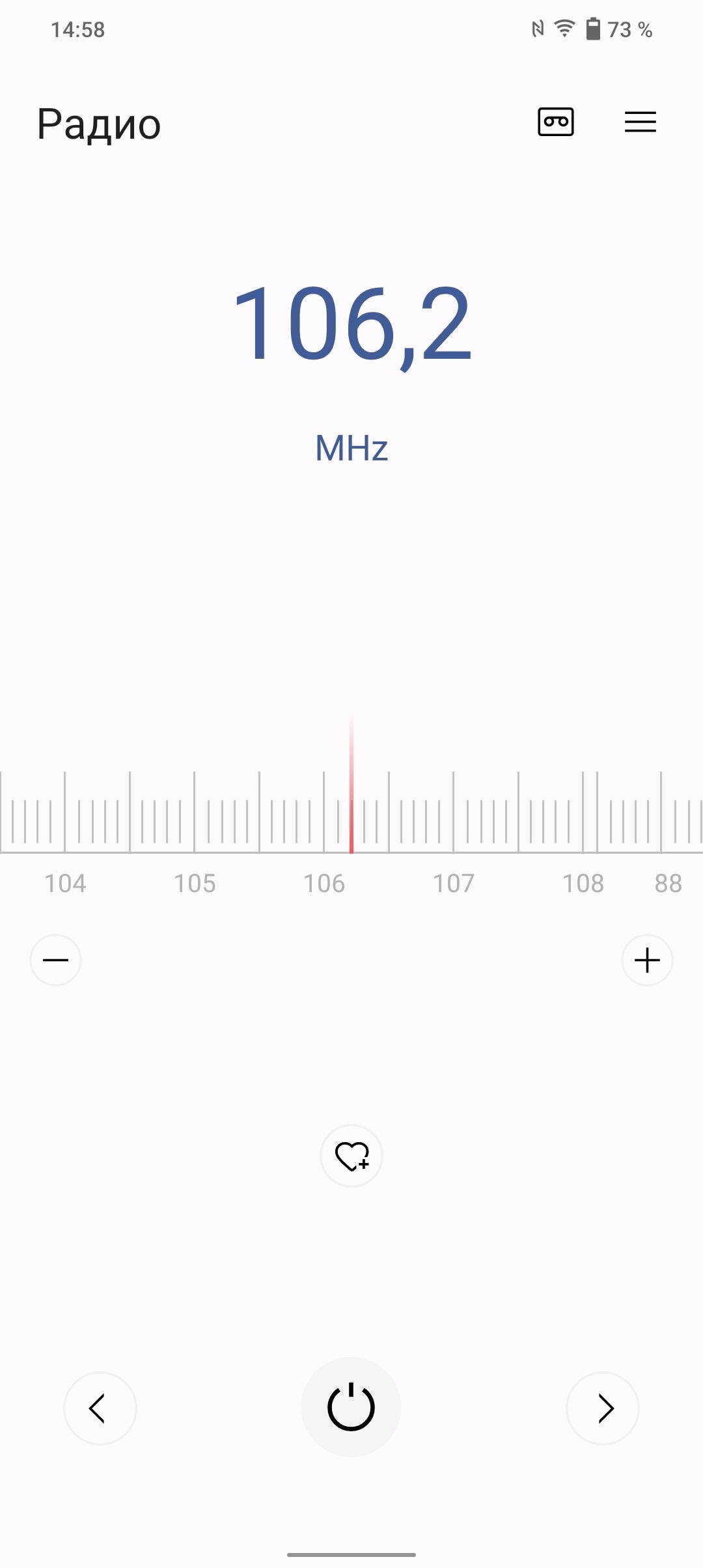Add 106,2 MHz to favorites
Viewport: 703px width, 1568px height.
click(x=351, y=1156)
